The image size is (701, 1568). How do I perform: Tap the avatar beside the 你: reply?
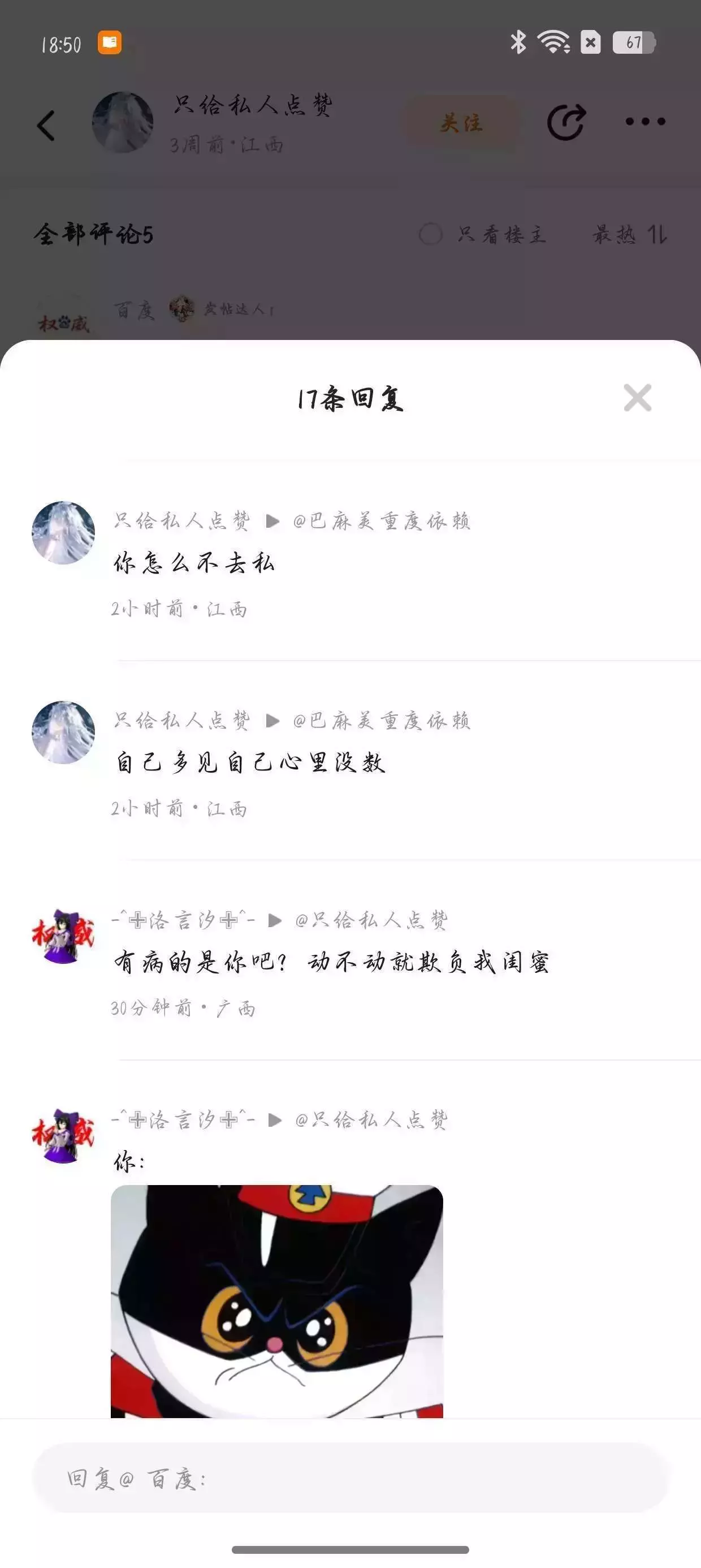point(63,1136)
